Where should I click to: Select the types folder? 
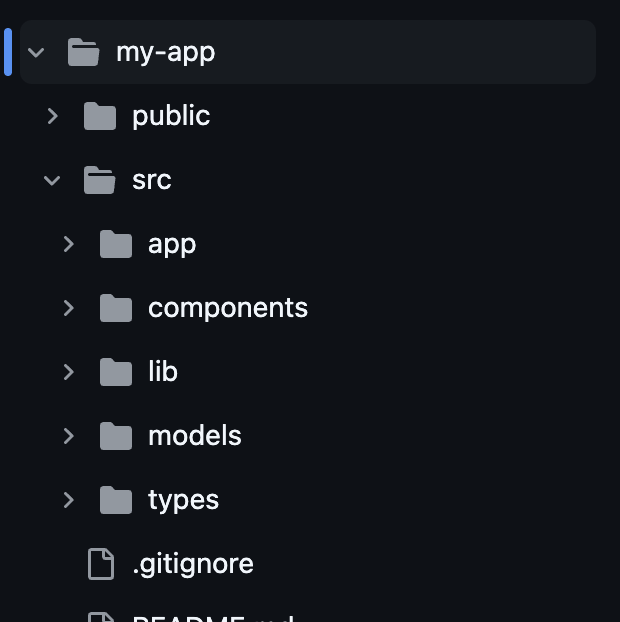(x=183, y=500)
